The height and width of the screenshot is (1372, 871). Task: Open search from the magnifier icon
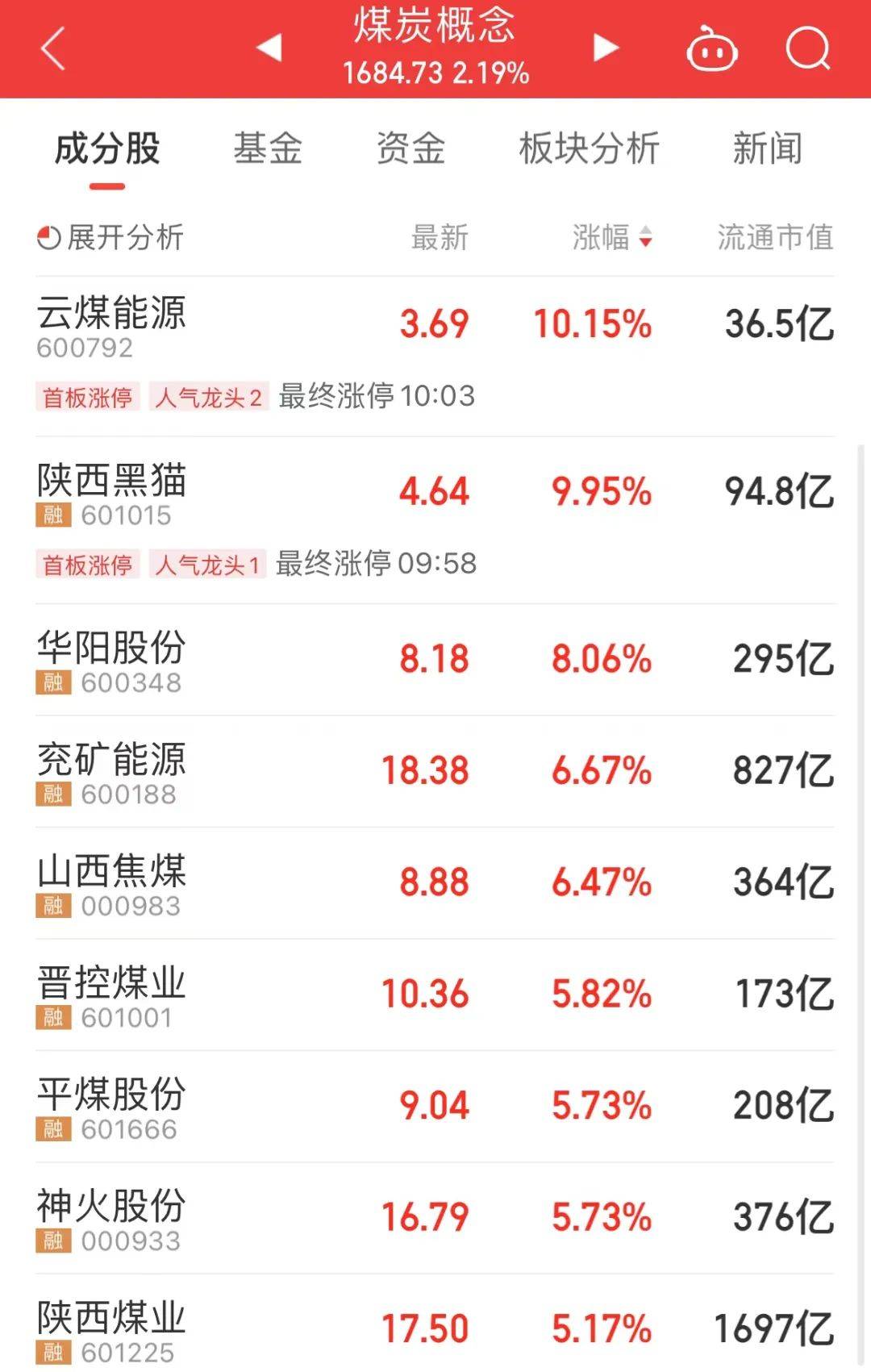pyautogui.click(x=807, y=49)
